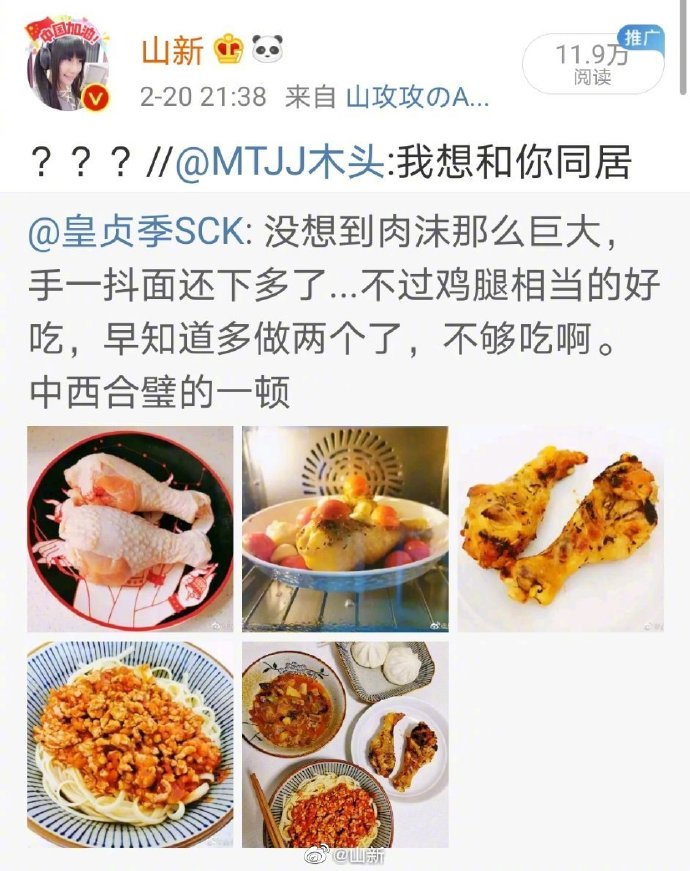View the chicken roasting in oven photo
The width and height of the screenshot is (690, 871).
click(x=345, y=529)
